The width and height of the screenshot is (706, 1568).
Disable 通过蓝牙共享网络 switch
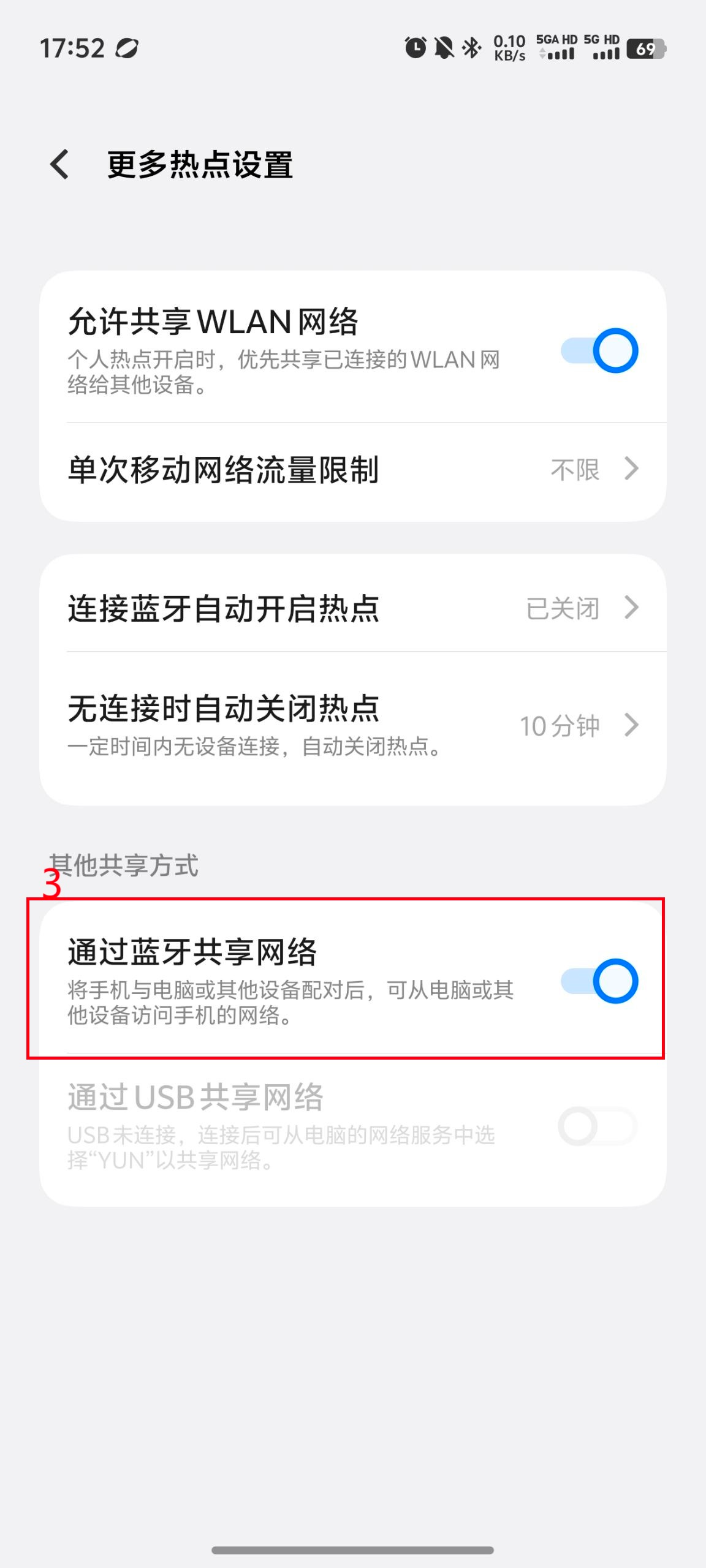click(599, 981)
